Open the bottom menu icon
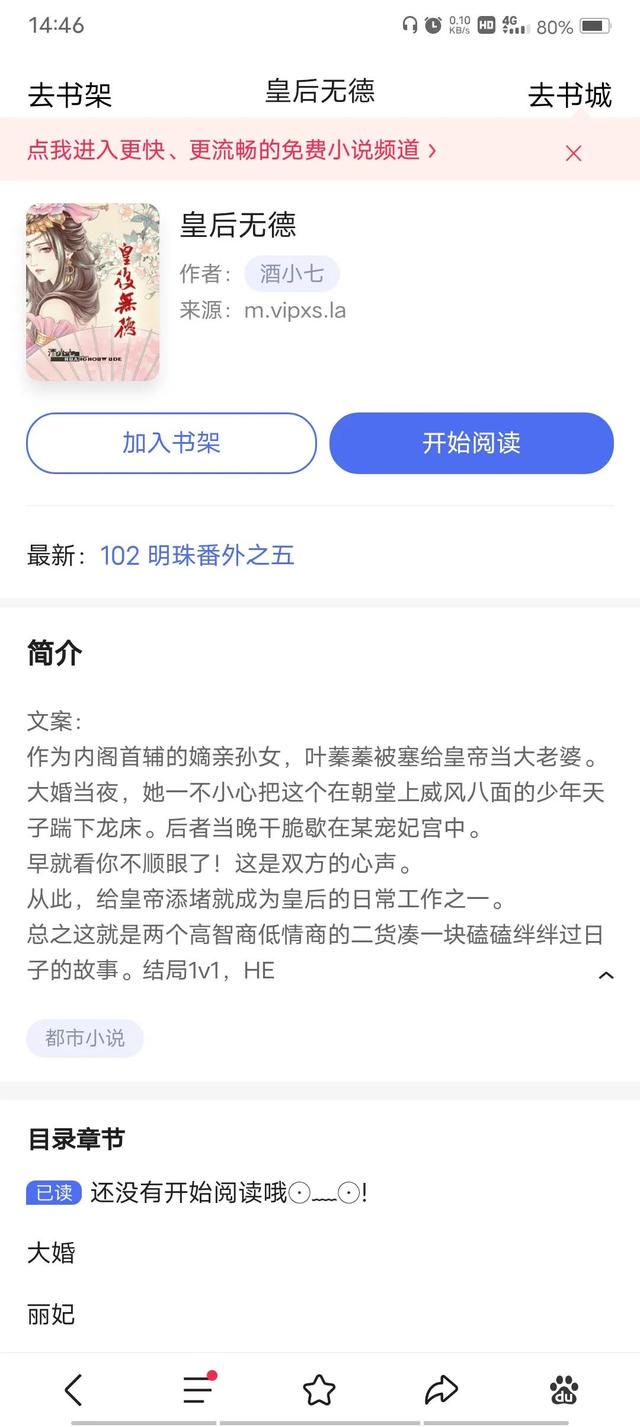The width and height of the screenshot is (640, 1427). (x=197, y=1389)
